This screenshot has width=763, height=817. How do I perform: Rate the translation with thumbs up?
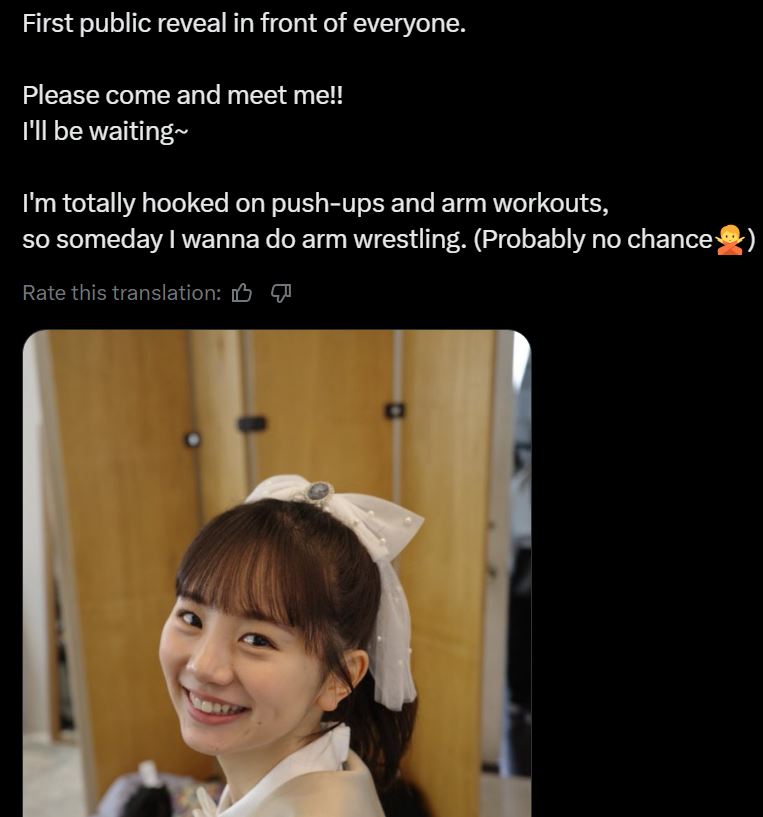(x=242, y=293)
